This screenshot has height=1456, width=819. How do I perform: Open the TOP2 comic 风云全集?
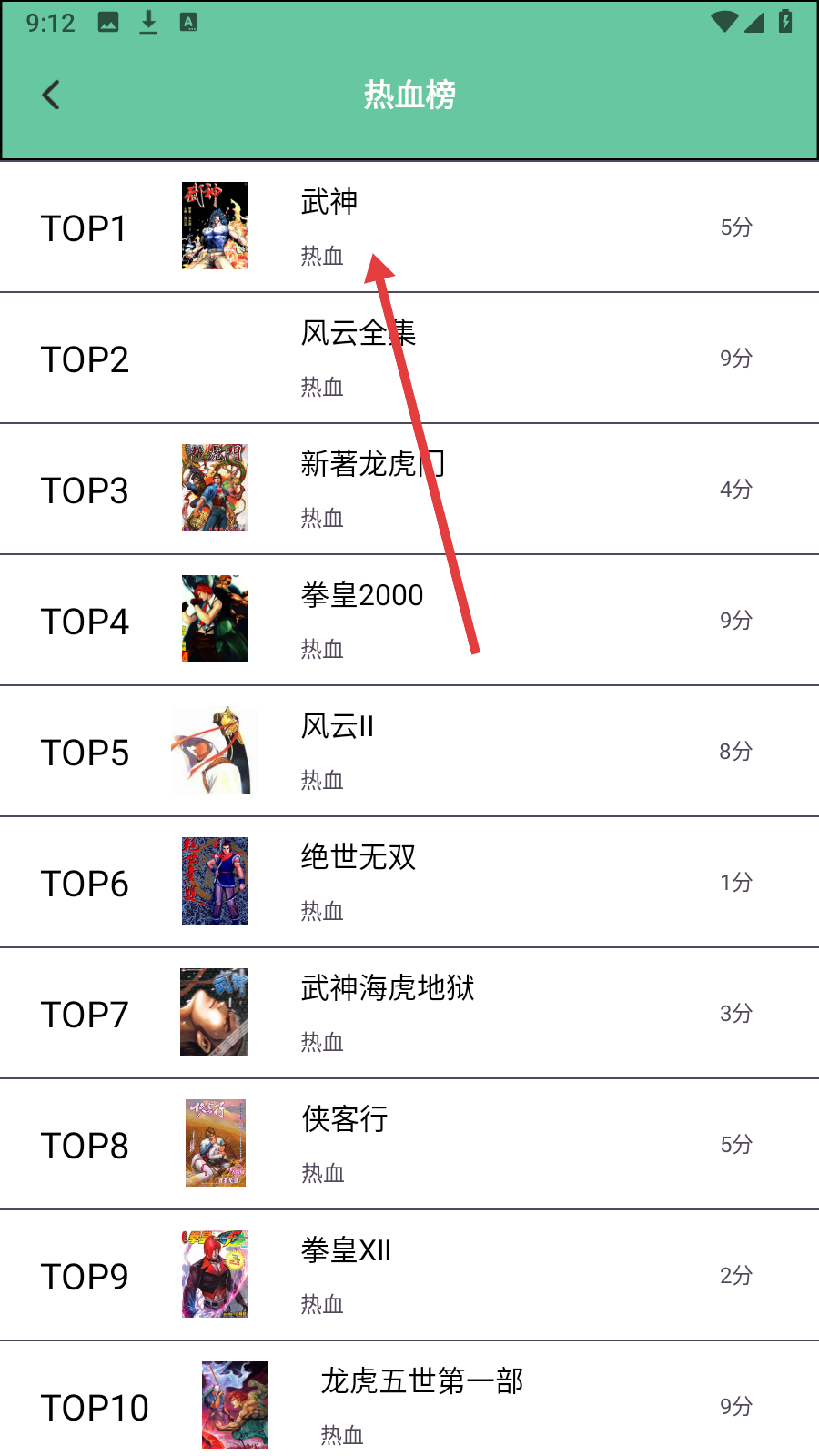(x=357, y=334)
